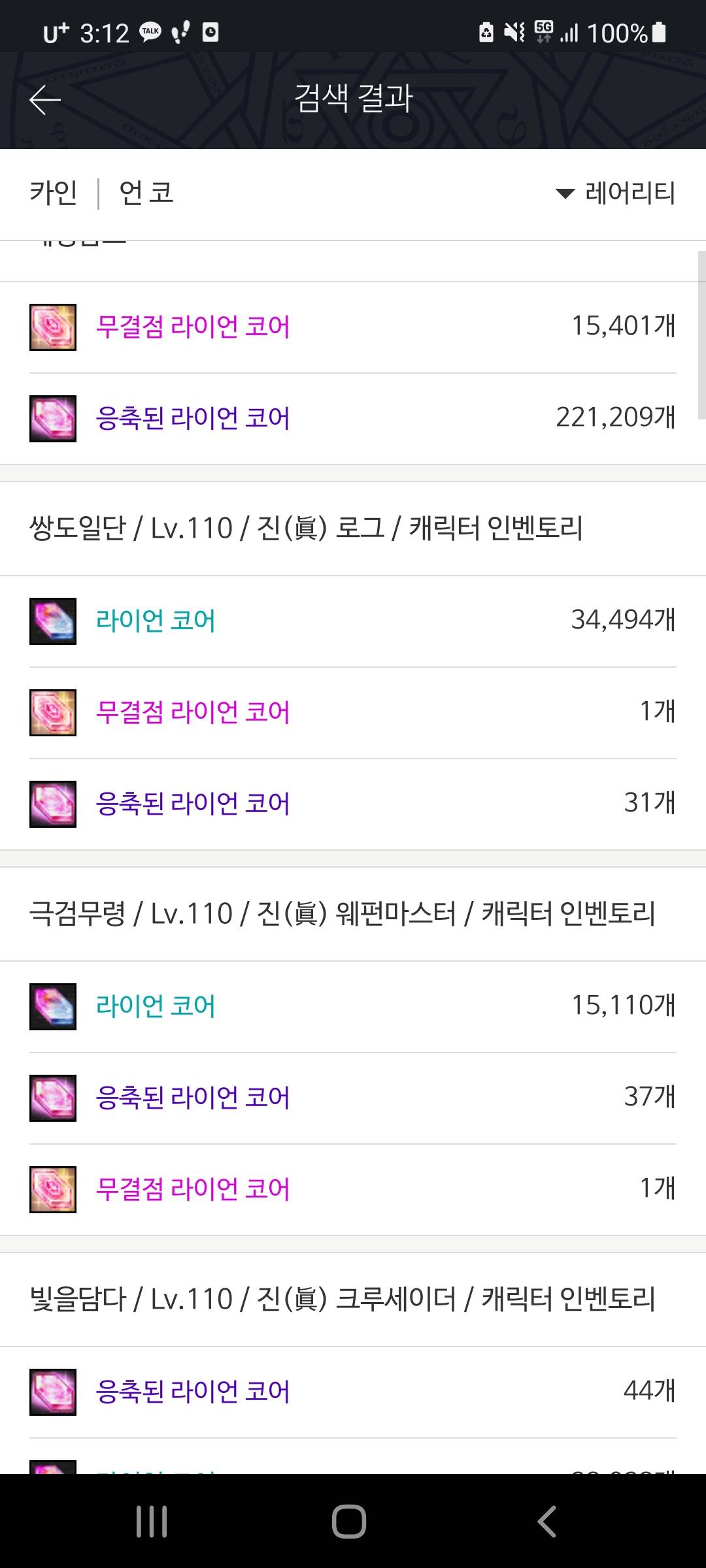The image size is (706, 1568).
Task: Open 응축된 라이언 코어 with 37개
Action: (353, 1098)
